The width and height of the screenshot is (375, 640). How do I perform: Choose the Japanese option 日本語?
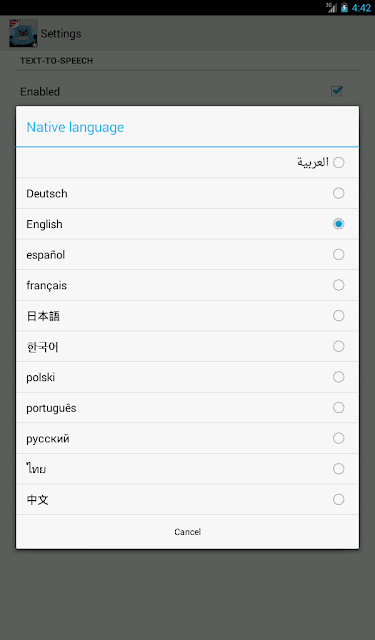[187, 316]
